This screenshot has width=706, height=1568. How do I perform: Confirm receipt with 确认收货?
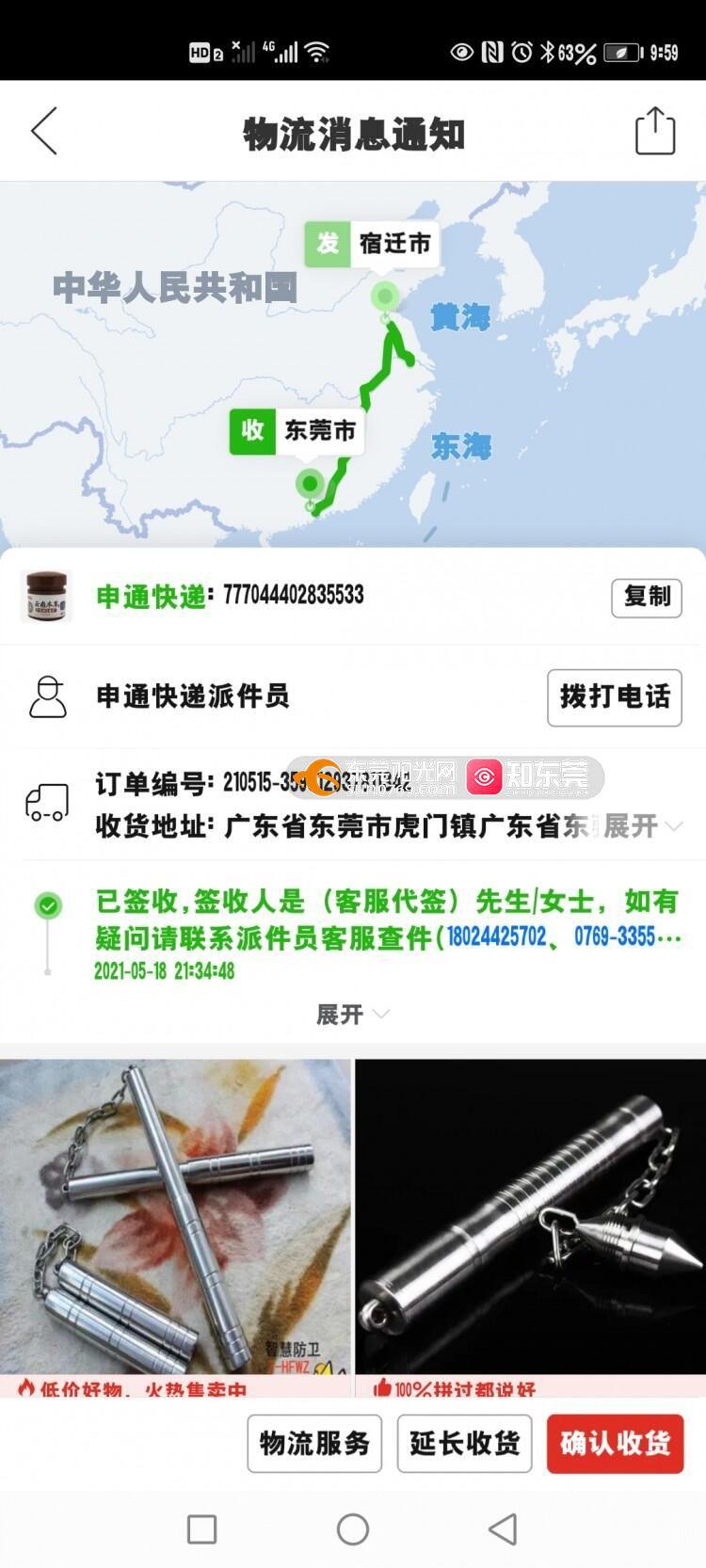(x=615, y=1444)
